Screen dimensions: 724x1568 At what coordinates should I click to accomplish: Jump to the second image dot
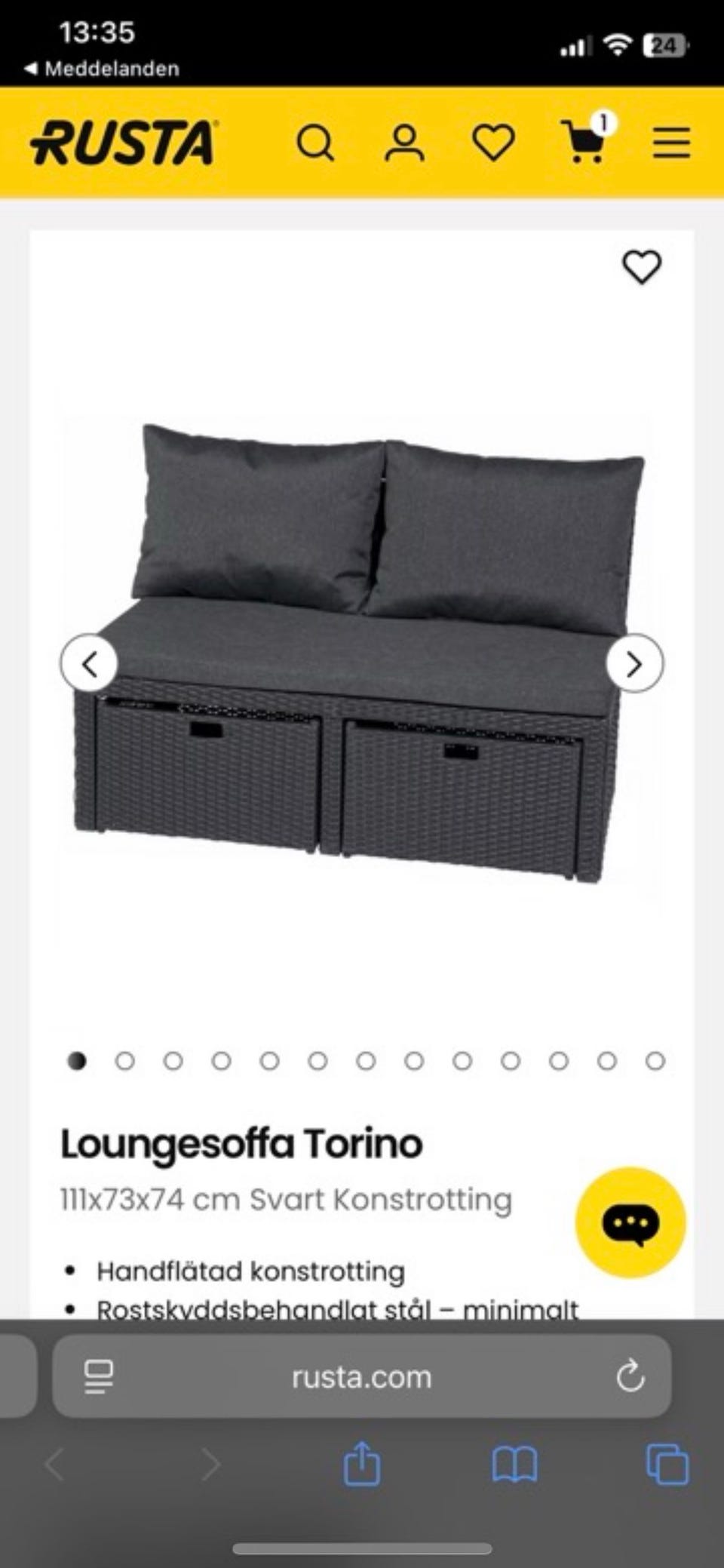[125, 1062]
